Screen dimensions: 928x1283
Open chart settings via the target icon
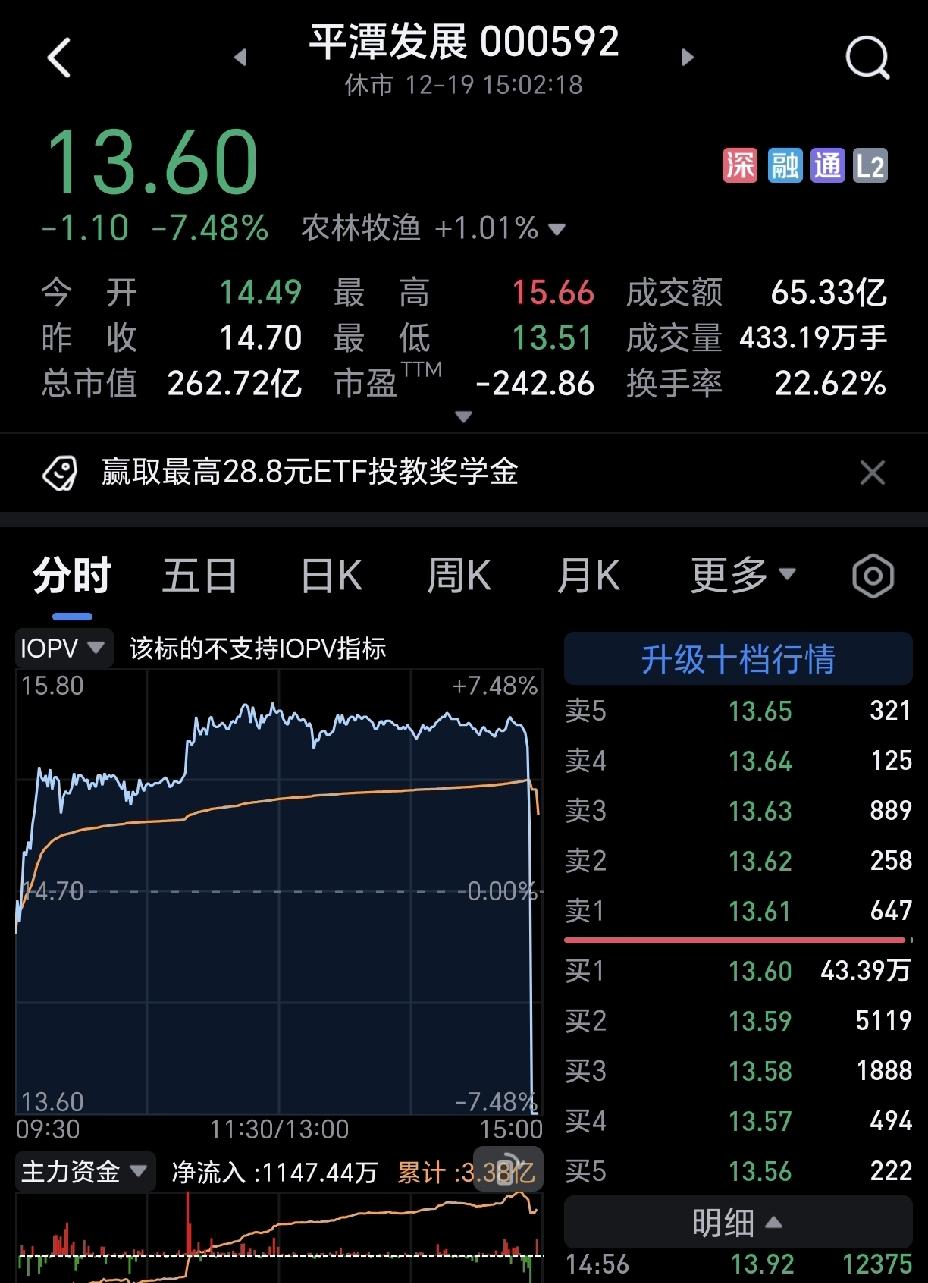point(871,575)
